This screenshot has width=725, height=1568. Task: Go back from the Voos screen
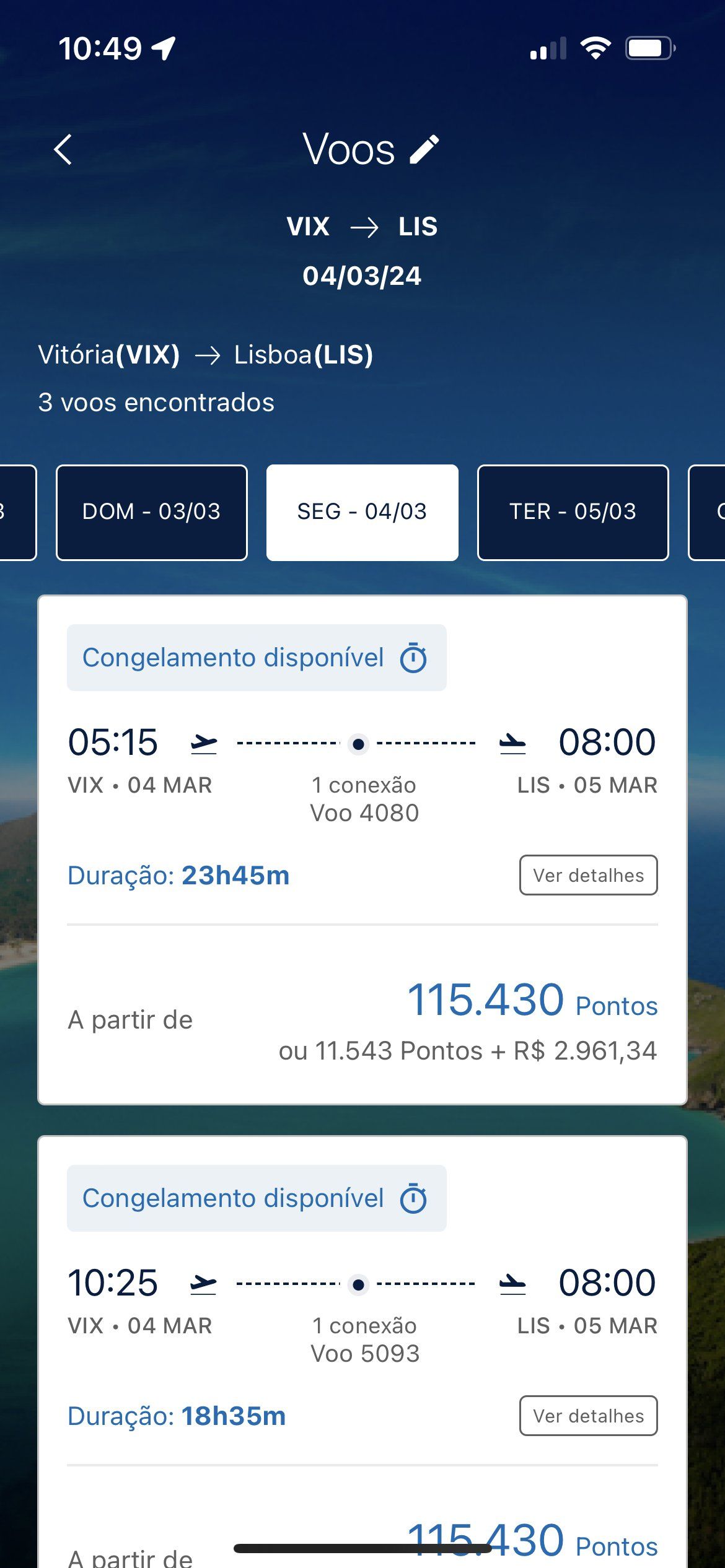[63, 150]
